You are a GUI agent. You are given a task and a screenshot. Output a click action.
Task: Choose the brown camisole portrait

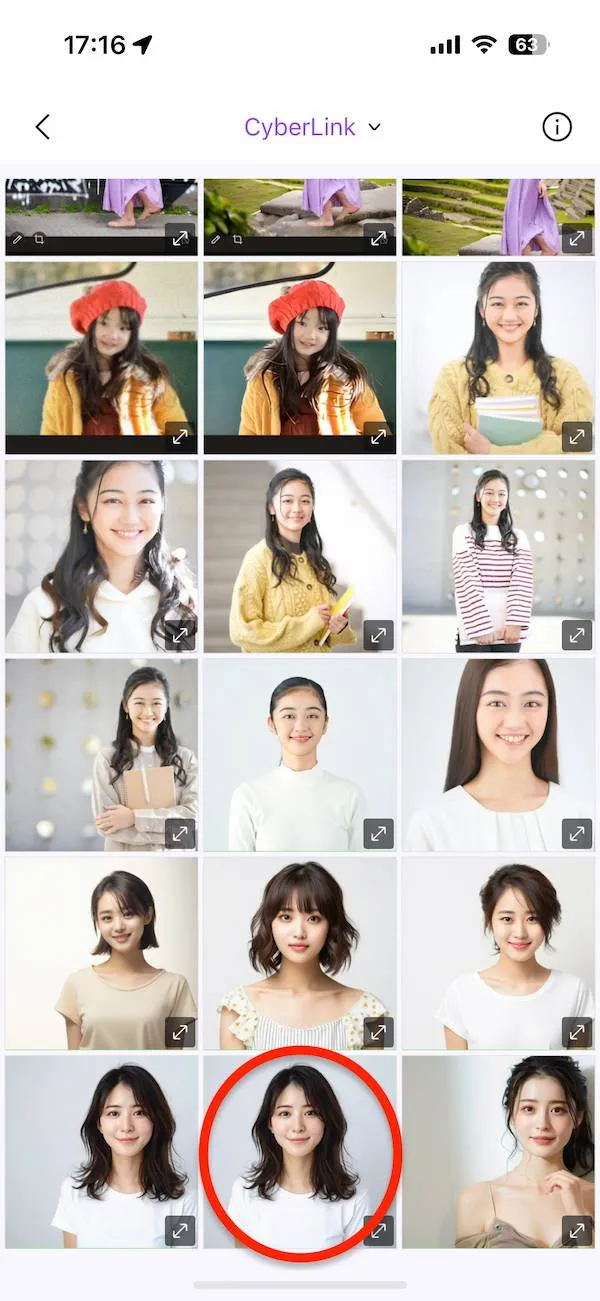(498, 1151)
